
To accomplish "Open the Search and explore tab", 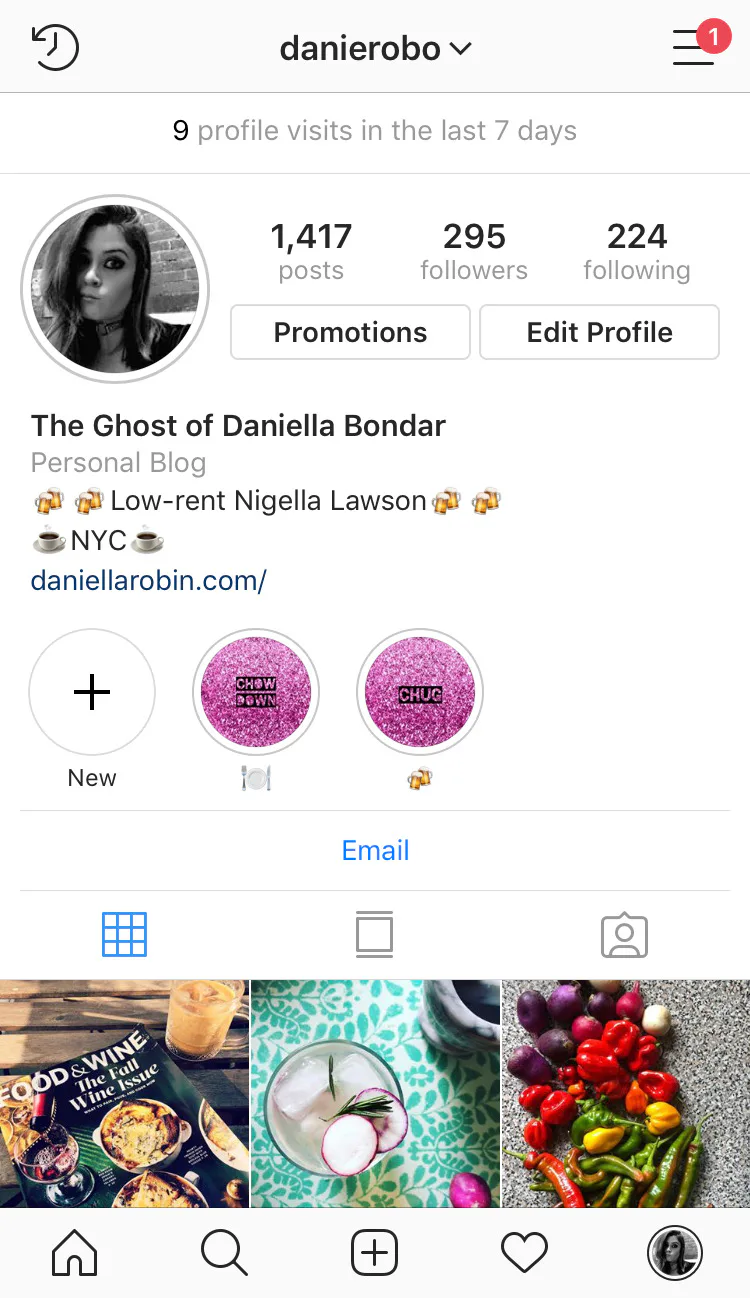I will (x=224, y=1253).
